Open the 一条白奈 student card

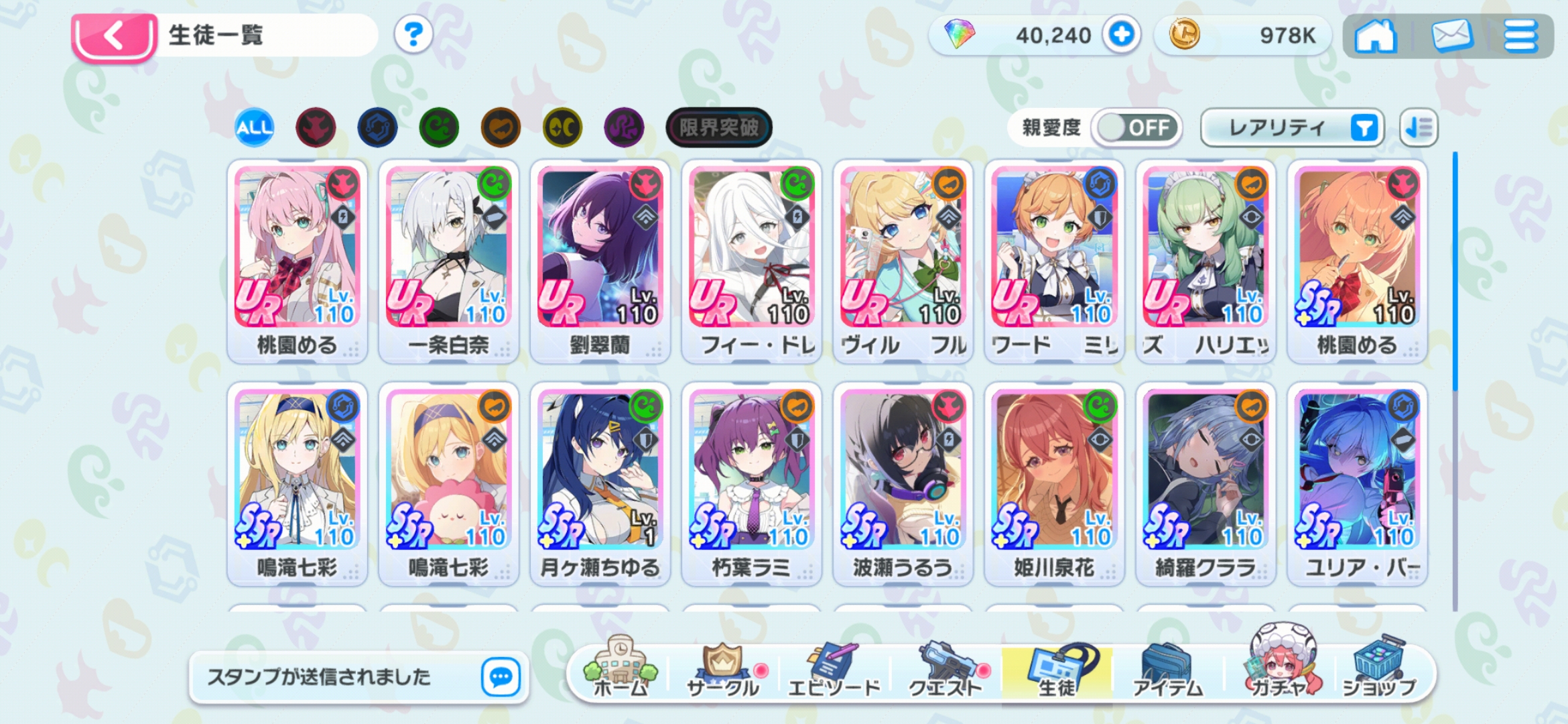pos(448,261)
